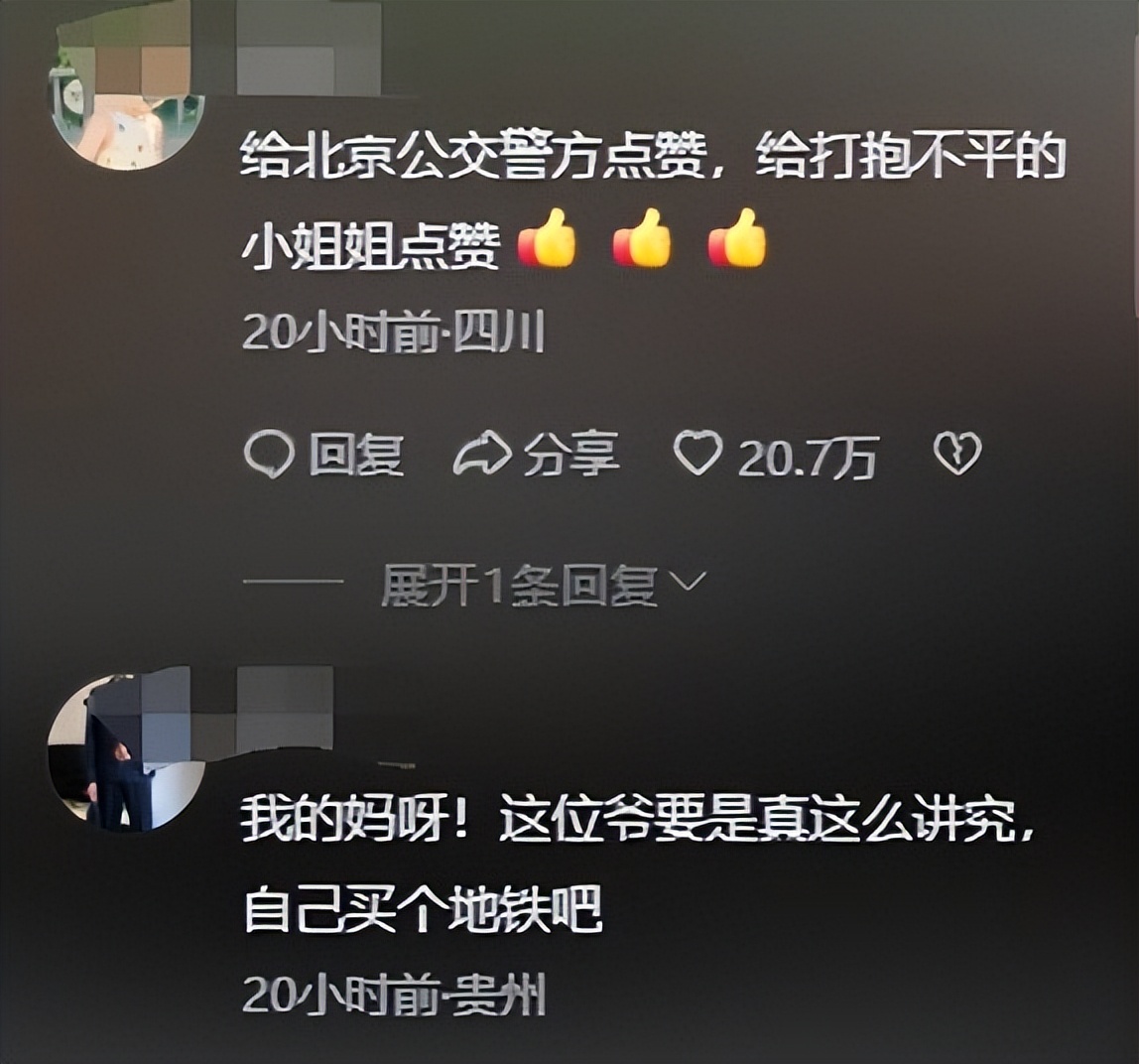Expand 展开1条回复 to view the reply
Image resolution: width=1139 pixels, height=1064 pixels.
coord(541,584)
